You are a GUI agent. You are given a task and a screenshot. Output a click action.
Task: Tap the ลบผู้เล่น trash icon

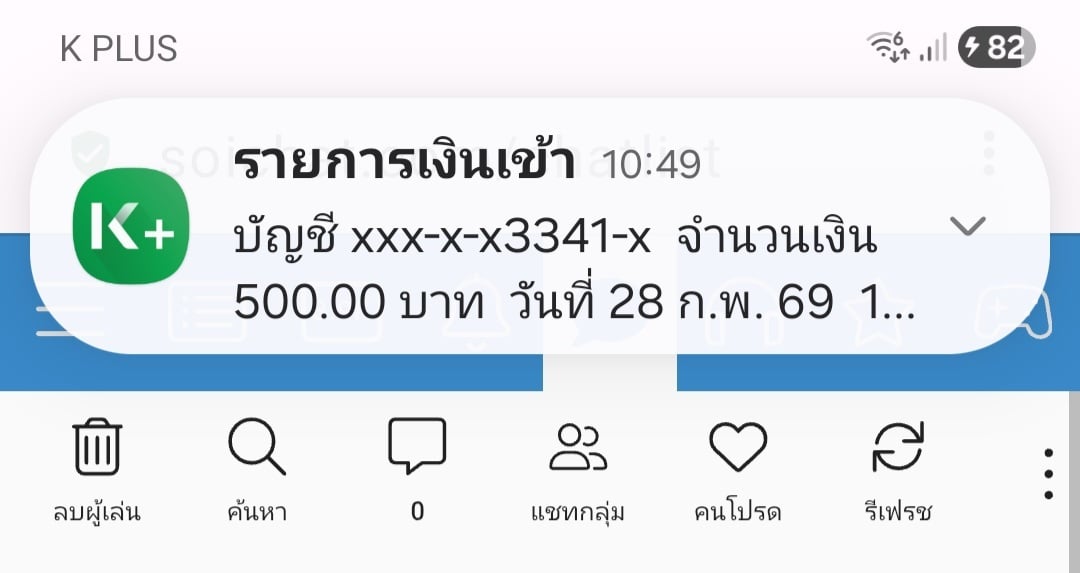[97, 448]
